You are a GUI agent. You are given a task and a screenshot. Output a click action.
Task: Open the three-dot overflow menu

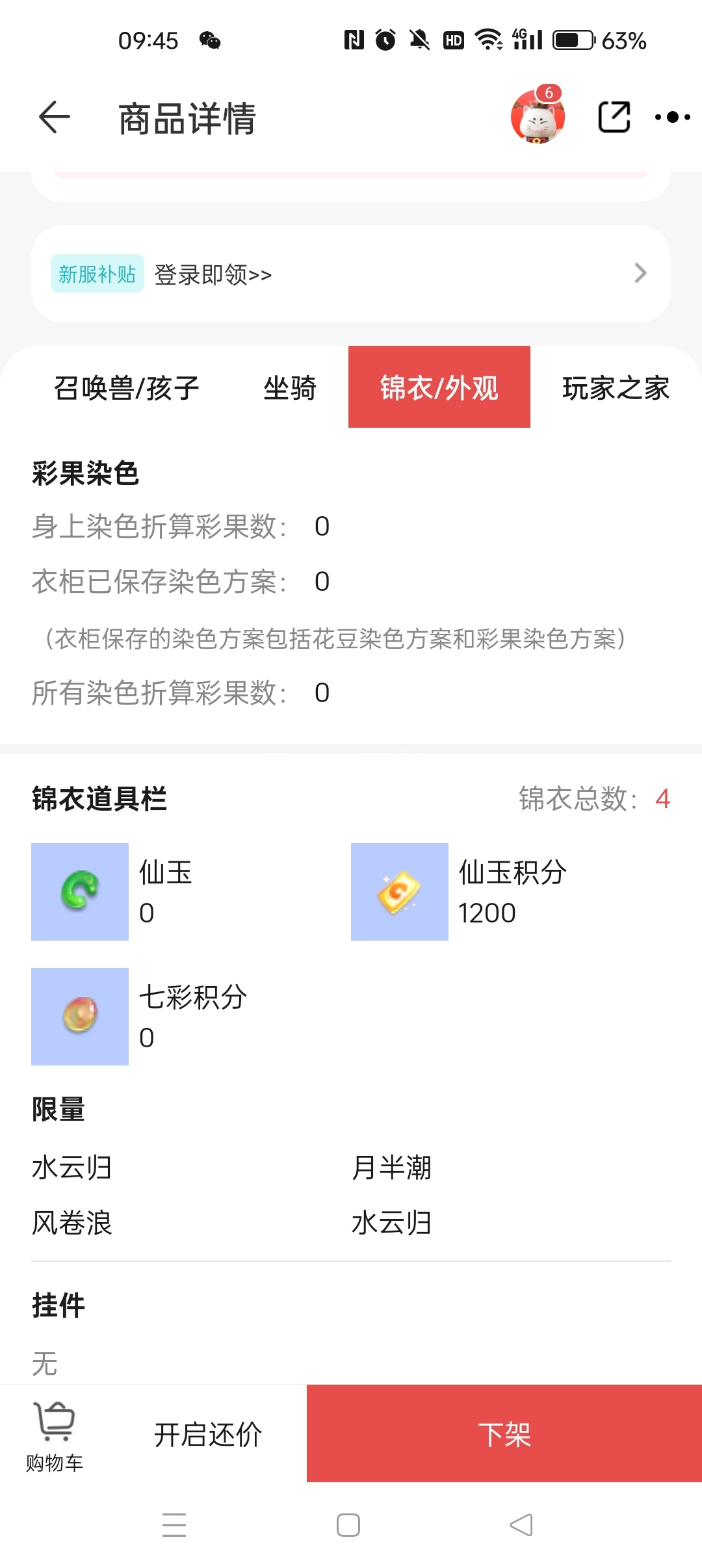click(x=673, y=118)
